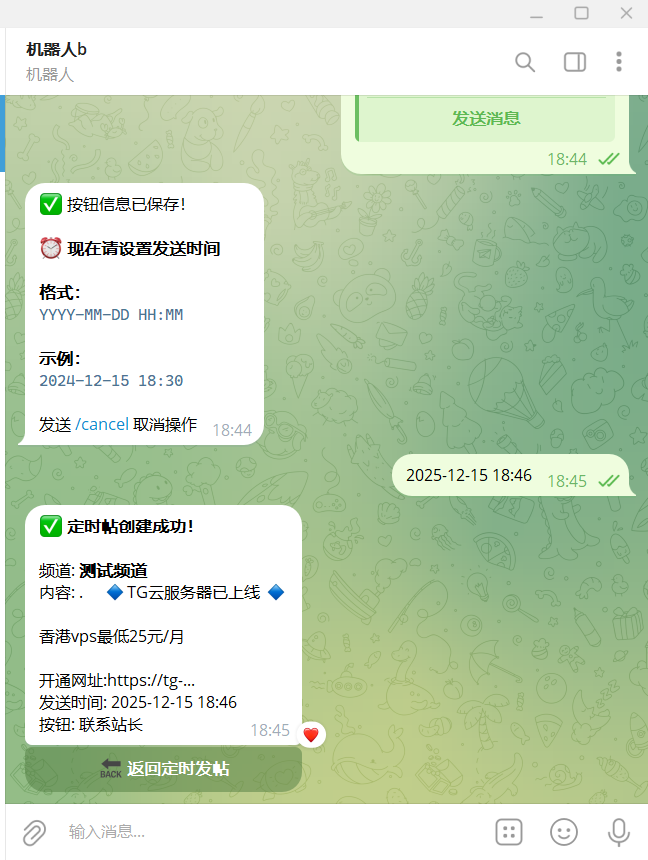Record a voice message

pos(619,831)
